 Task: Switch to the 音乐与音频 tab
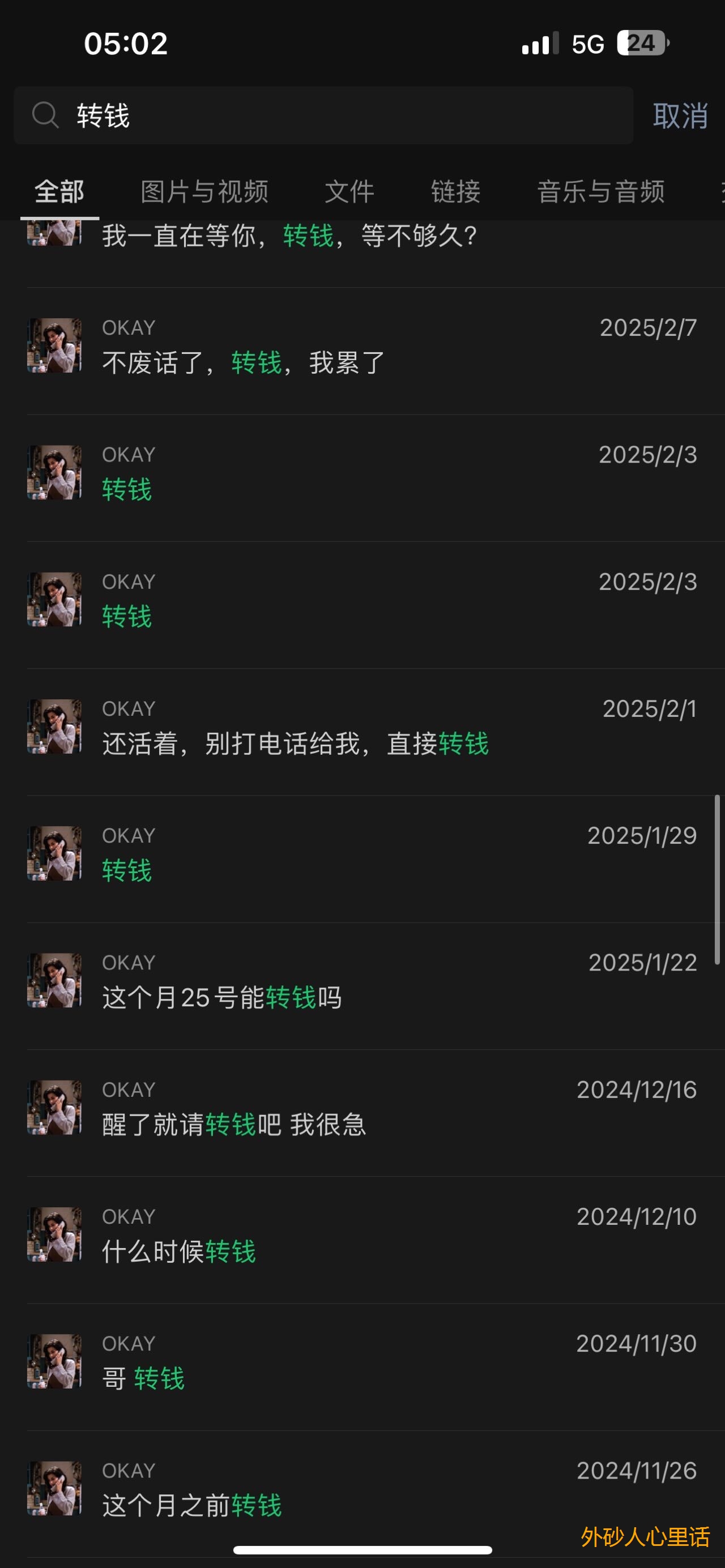click(600, 192)
